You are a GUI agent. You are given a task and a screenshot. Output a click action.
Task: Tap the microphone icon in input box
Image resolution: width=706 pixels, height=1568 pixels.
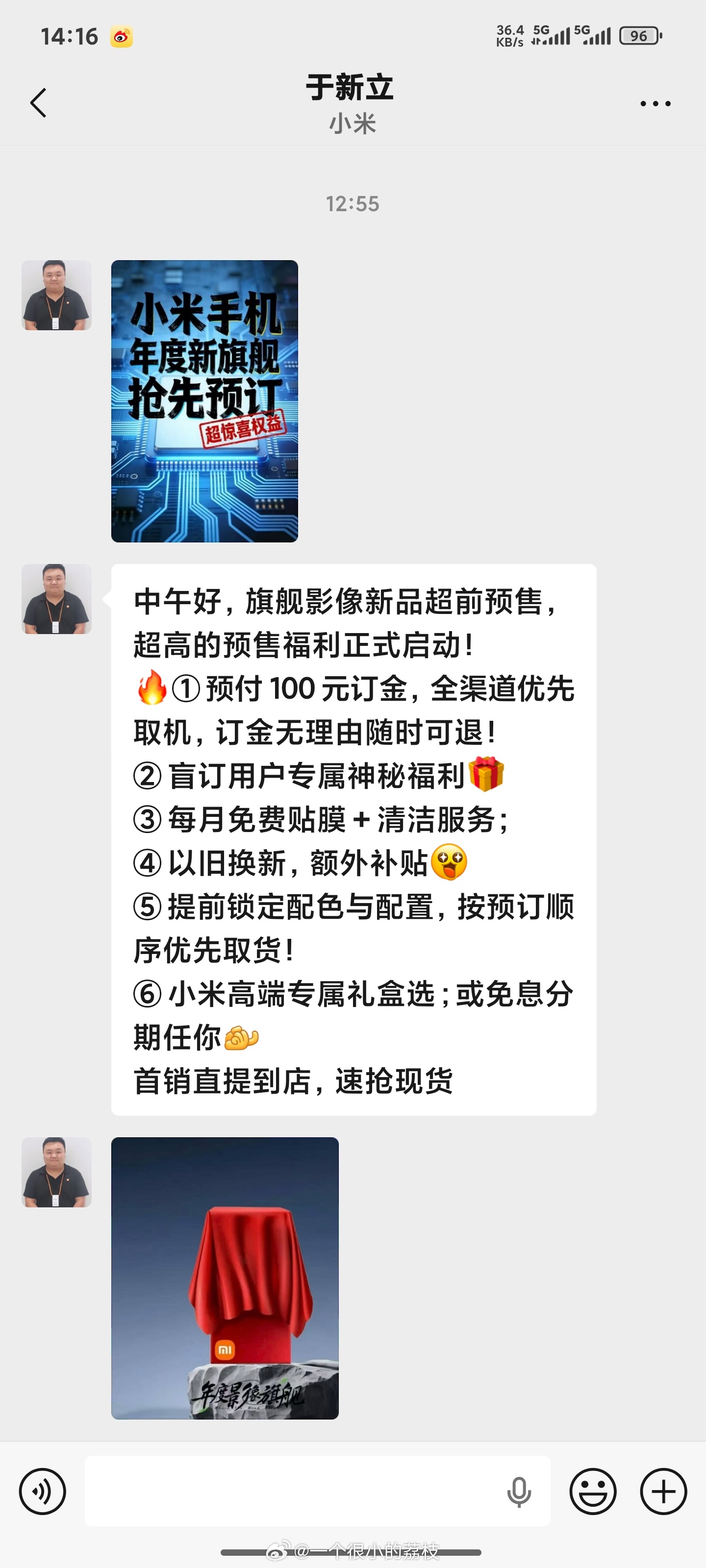pyautogui.click(x=519, y=1492)
